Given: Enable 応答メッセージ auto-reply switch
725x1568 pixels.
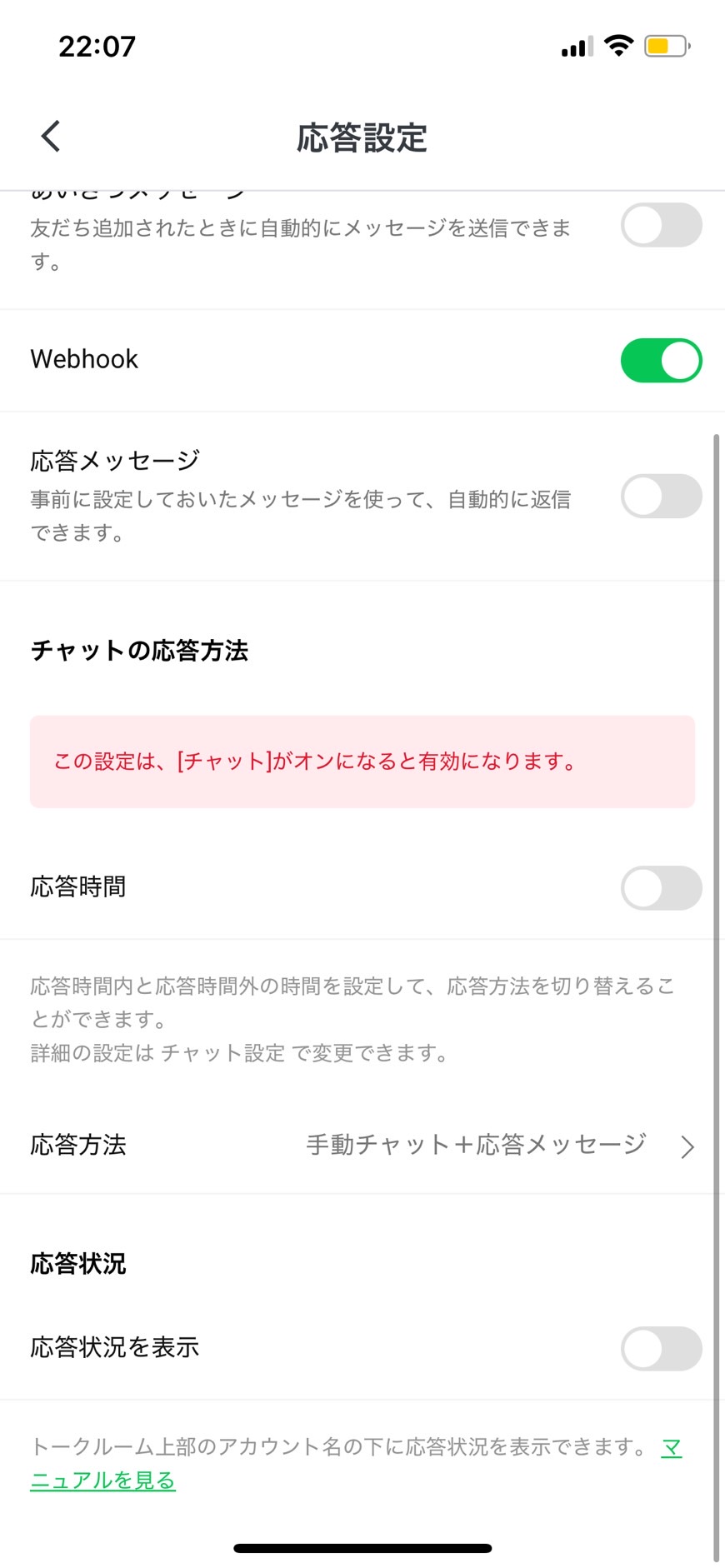Looking at the screenshot, I should click(x=661, y=497).
